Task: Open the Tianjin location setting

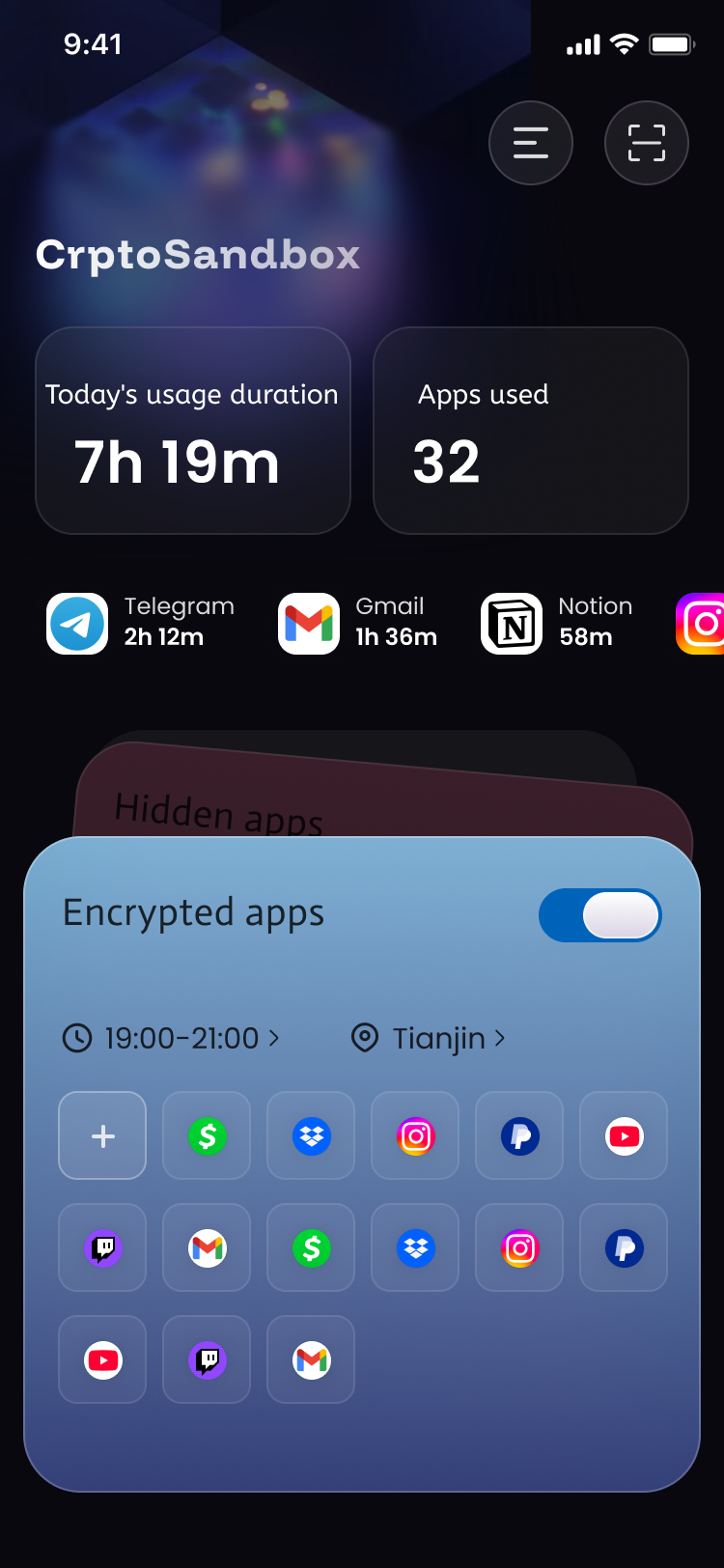Action: pyautogui.click(x=428, y=1038)
